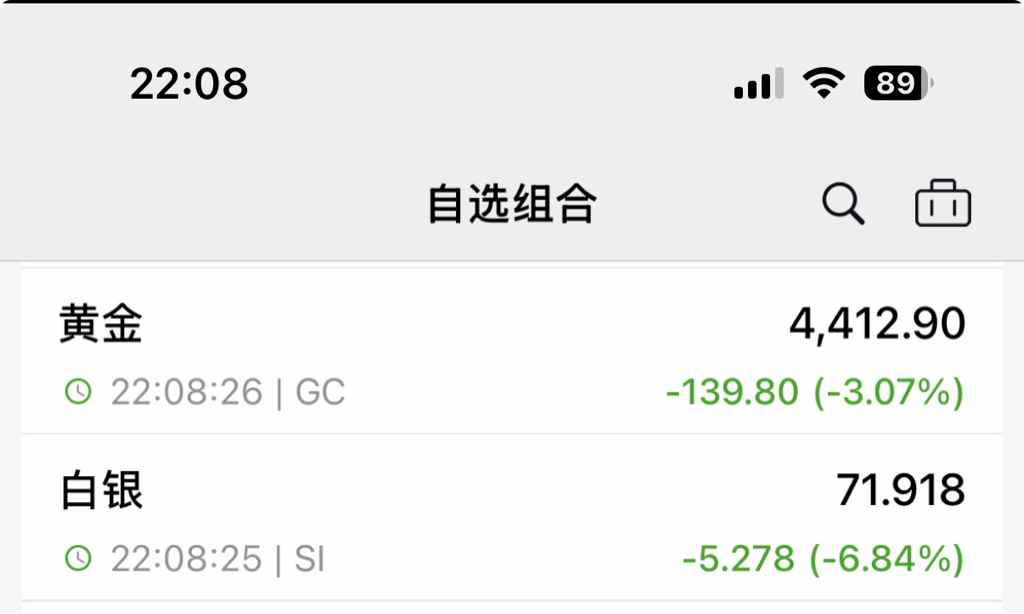View the 白银 SI quote details
The image size is (1024, 614).
[512, 520]
